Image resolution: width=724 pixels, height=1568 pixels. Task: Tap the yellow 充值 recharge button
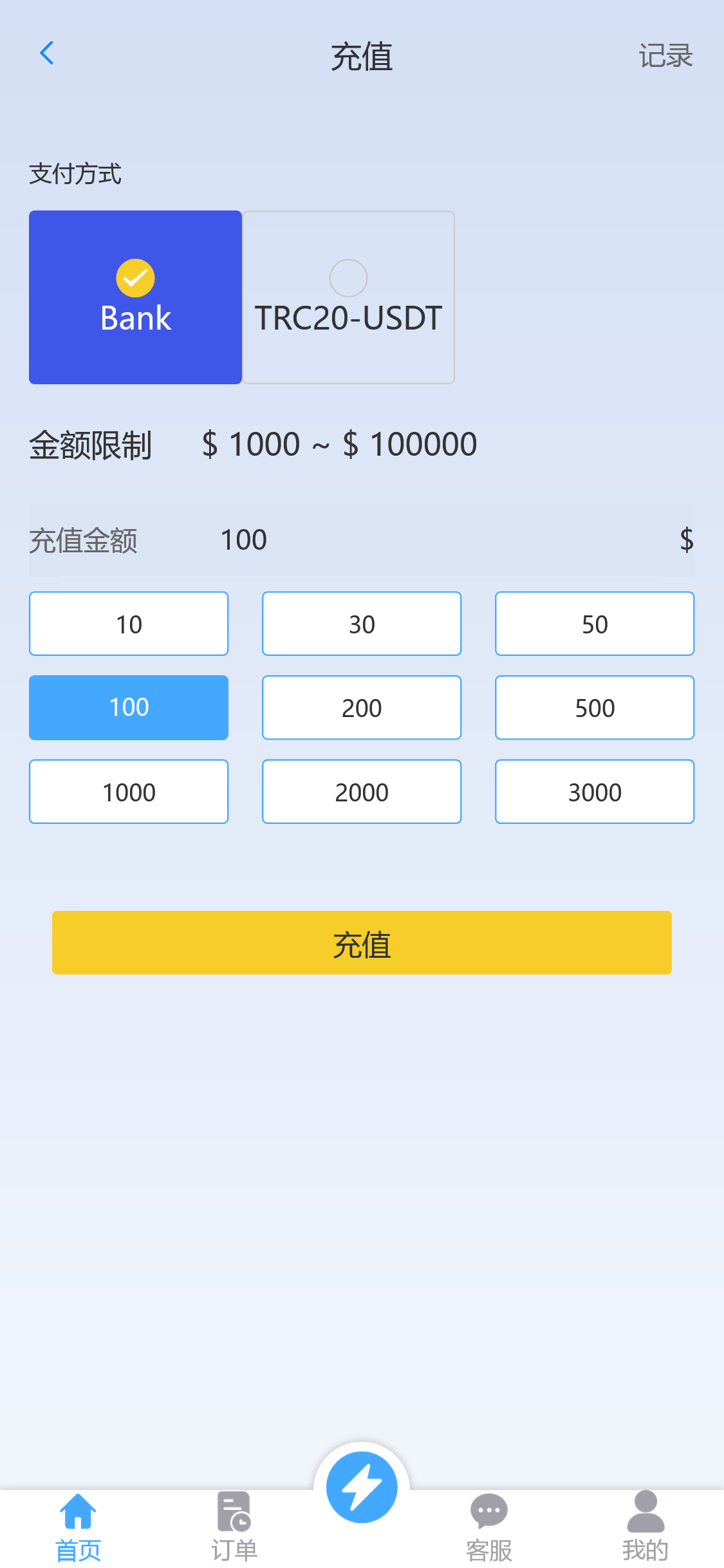coord(362,942)
